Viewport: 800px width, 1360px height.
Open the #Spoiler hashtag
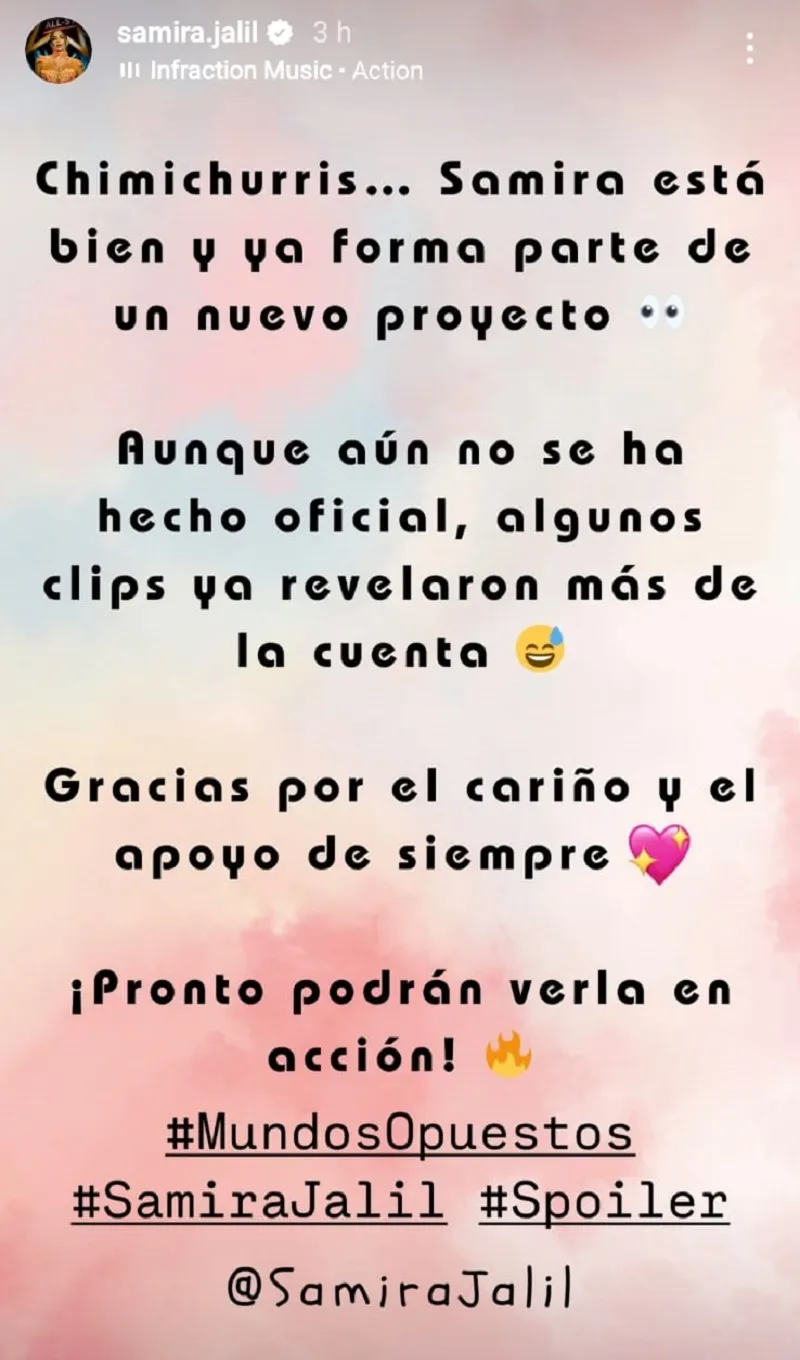coord(603,1201)
